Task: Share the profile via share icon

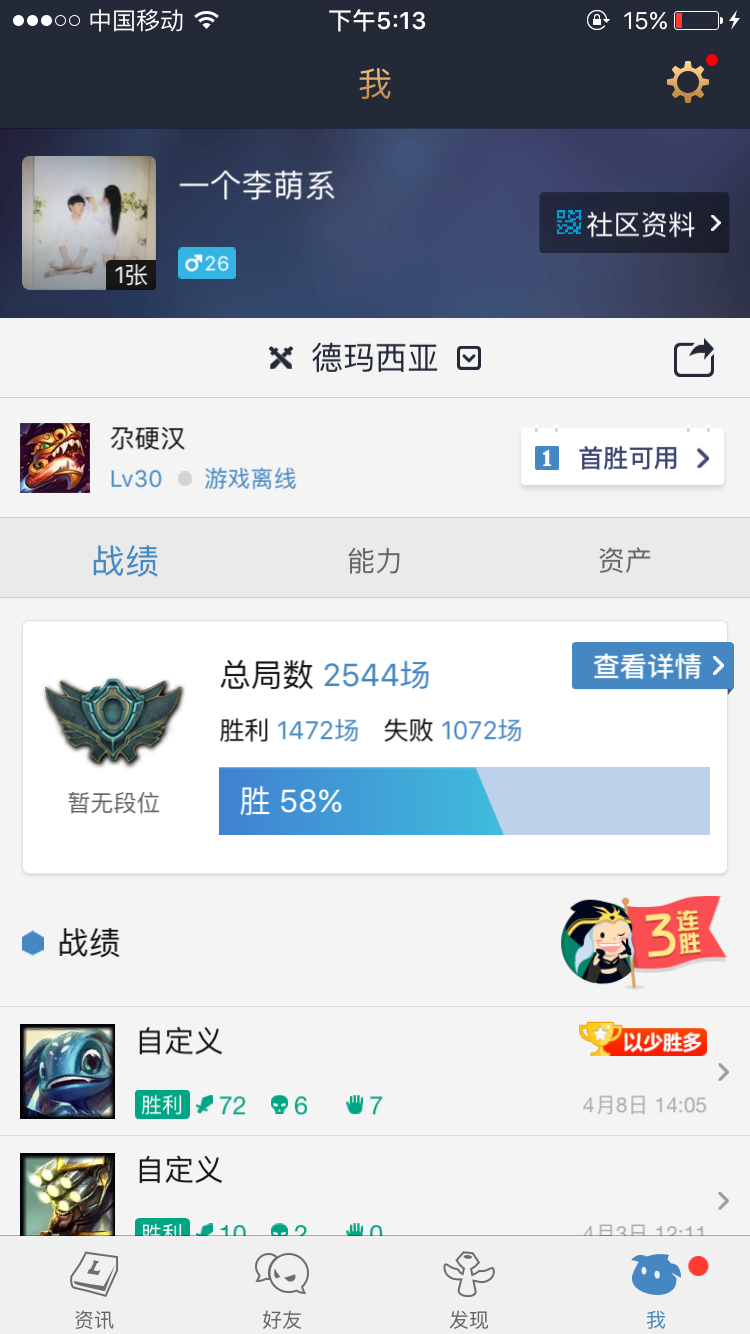Action: tap(694, 358)
